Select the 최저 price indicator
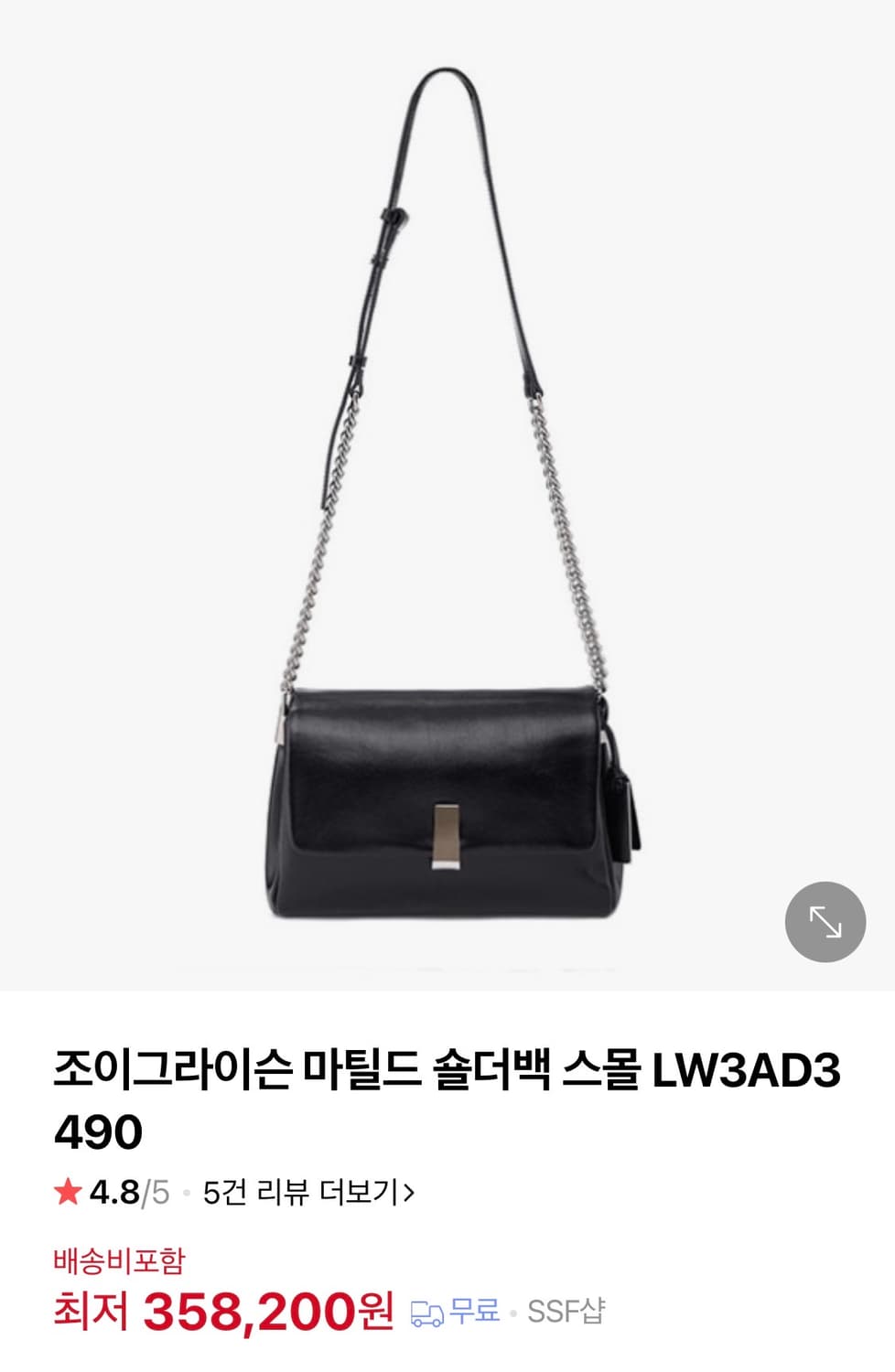The height and width of the screenshot is (1372, 895). click(x=87, y=1310)
